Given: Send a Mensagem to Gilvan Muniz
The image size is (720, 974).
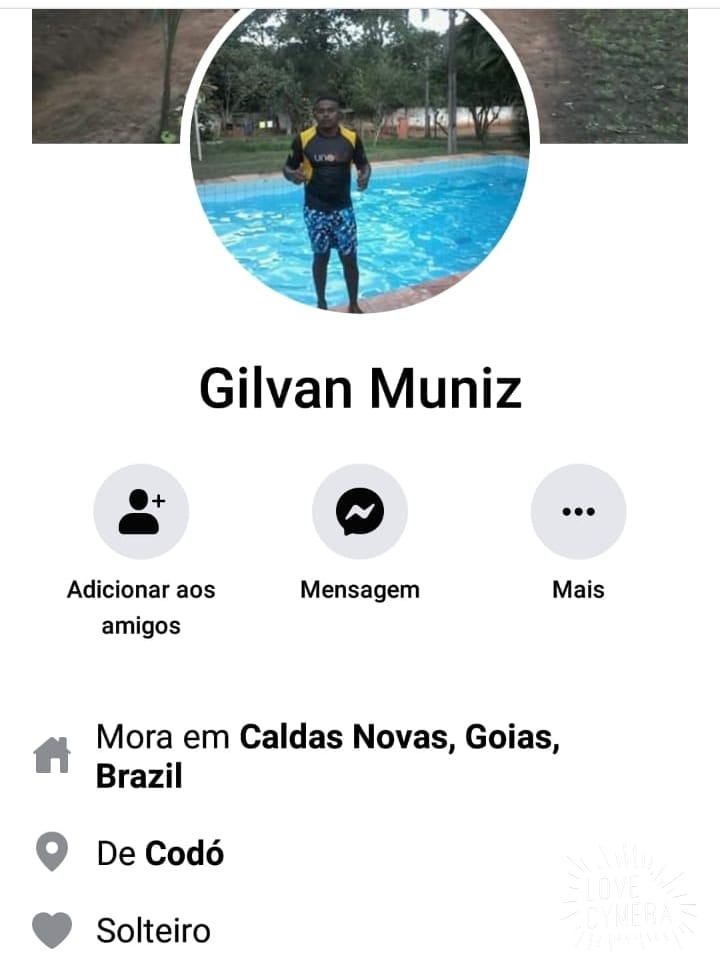Looking at the screenshot, I should coord(360,512).
